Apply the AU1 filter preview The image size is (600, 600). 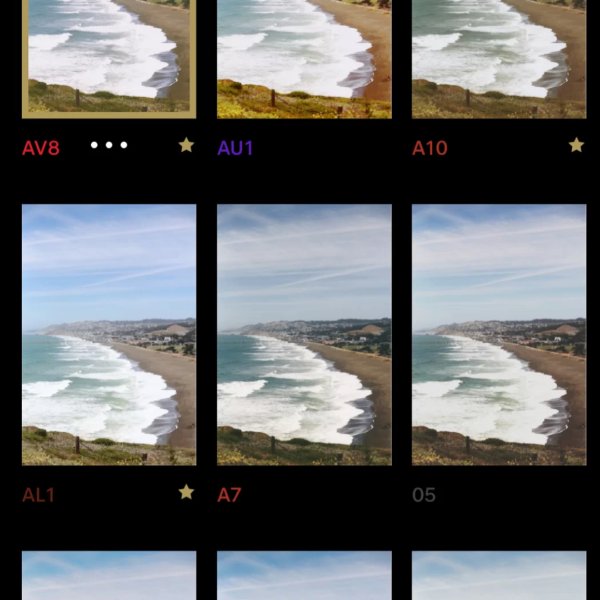304,55
